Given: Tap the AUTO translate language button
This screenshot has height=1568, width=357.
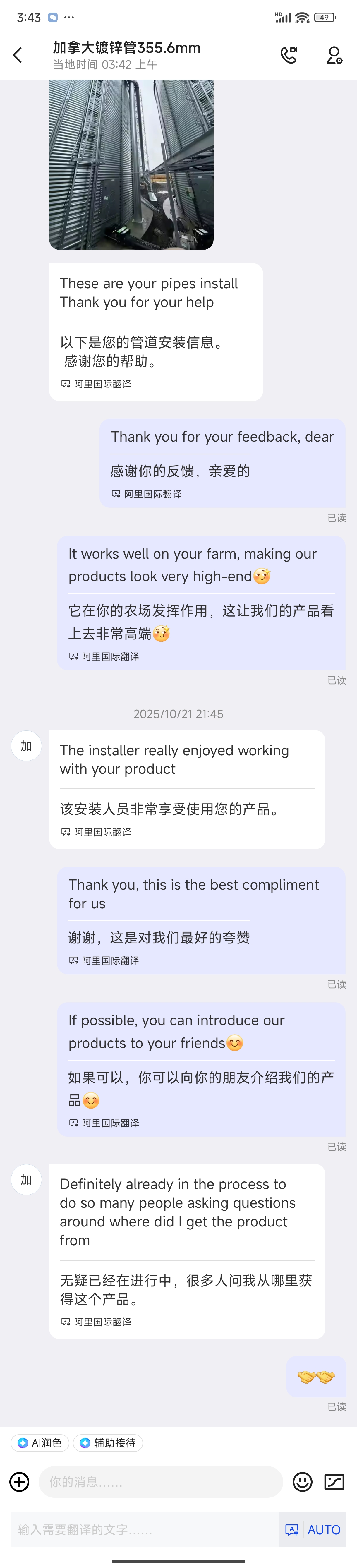Looking at the screenshot, I should tap(313, 1530).
